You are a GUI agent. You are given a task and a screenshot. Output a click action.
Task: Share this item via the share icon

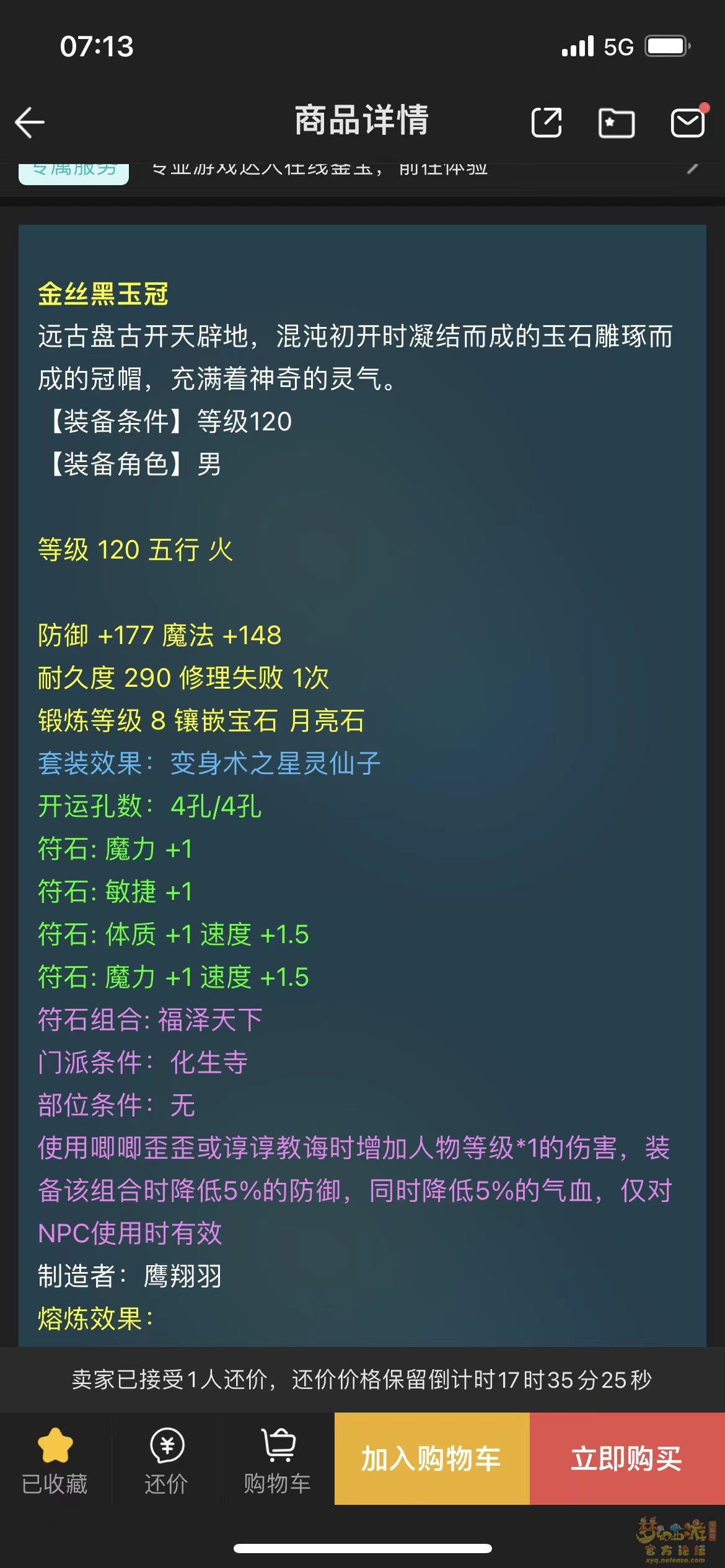pos(547,122)
